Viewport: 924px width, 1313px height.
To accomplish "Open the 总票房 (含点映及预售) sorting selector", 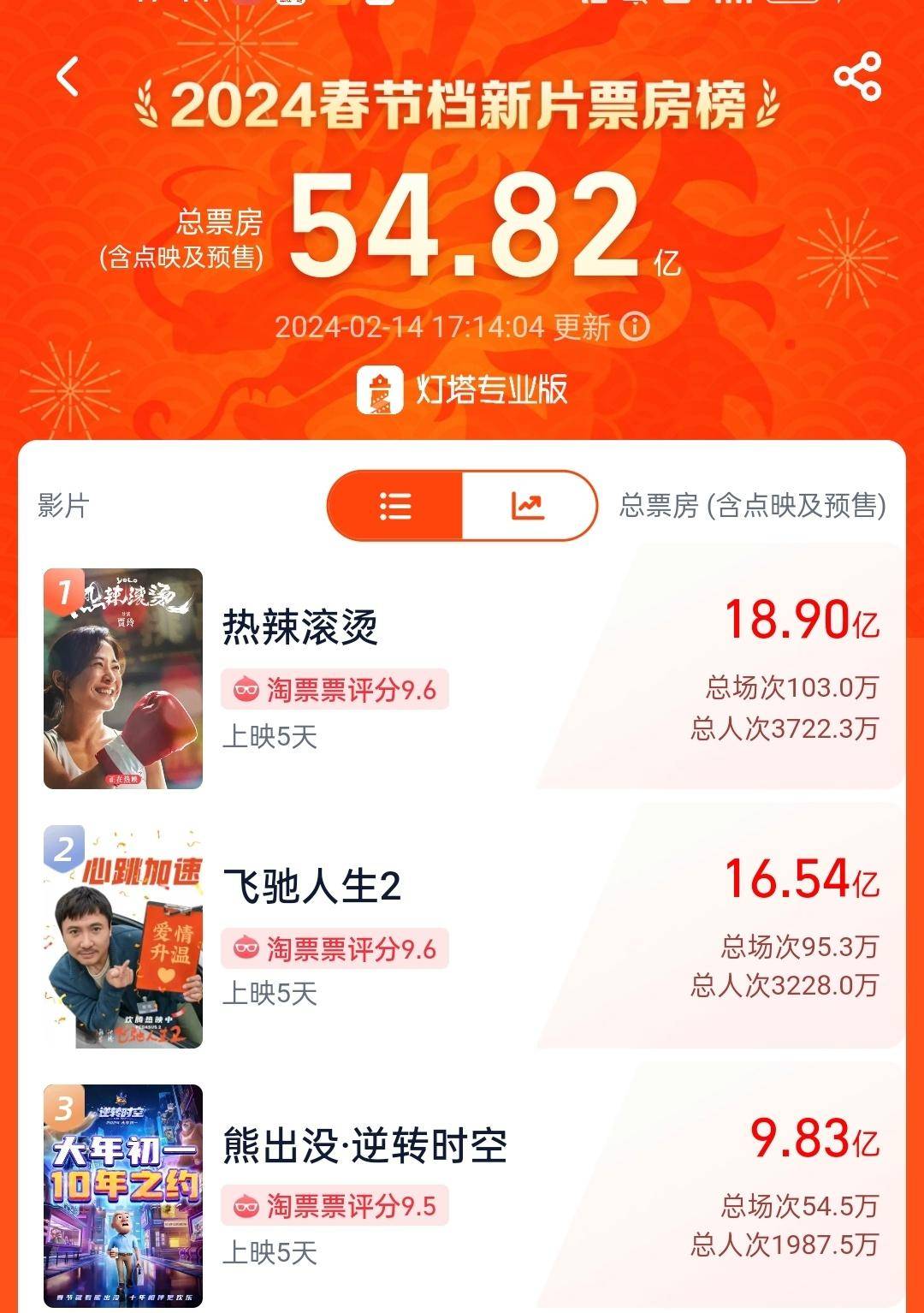I will (x=753, y=505).
